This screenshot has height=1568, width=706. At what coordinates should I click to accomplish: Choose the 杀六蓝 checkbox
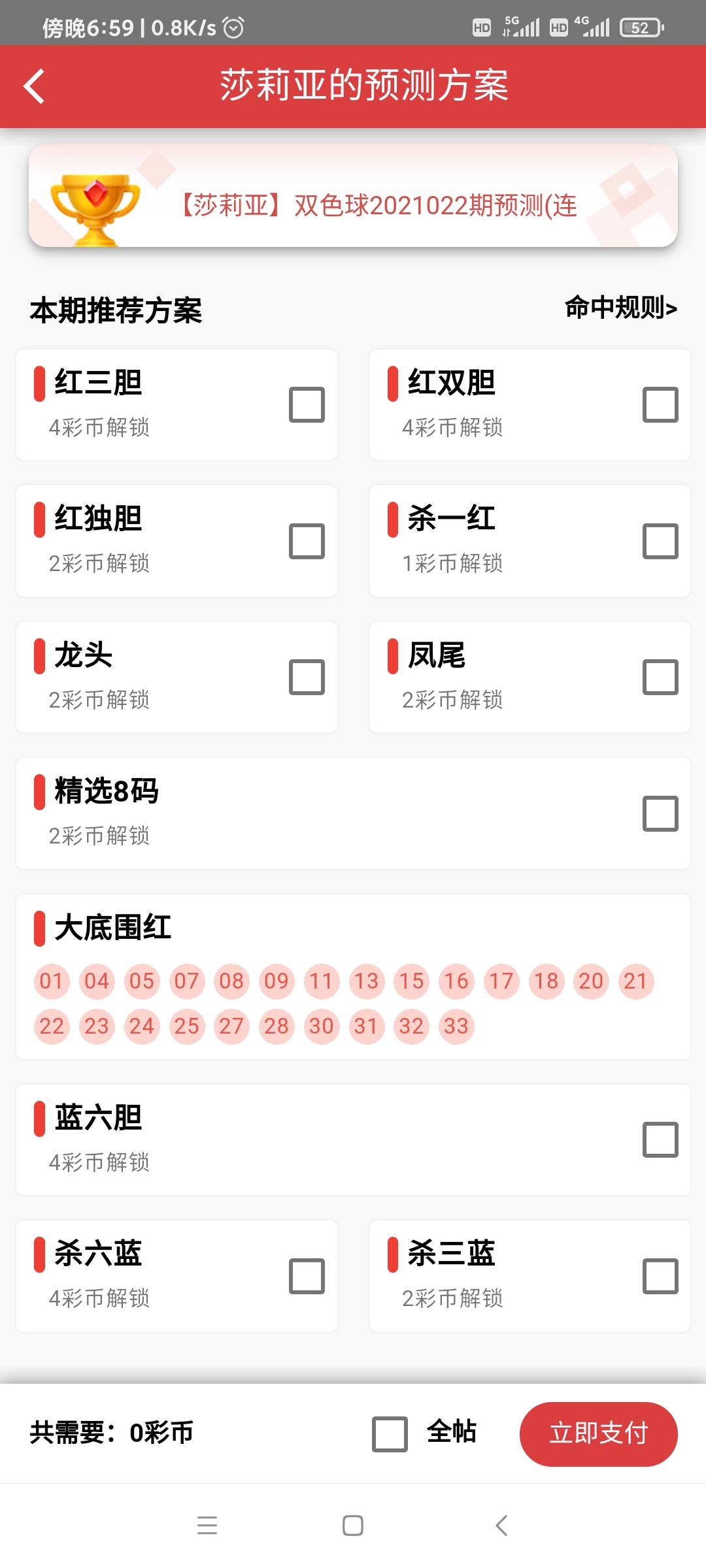coord(307,1276)
